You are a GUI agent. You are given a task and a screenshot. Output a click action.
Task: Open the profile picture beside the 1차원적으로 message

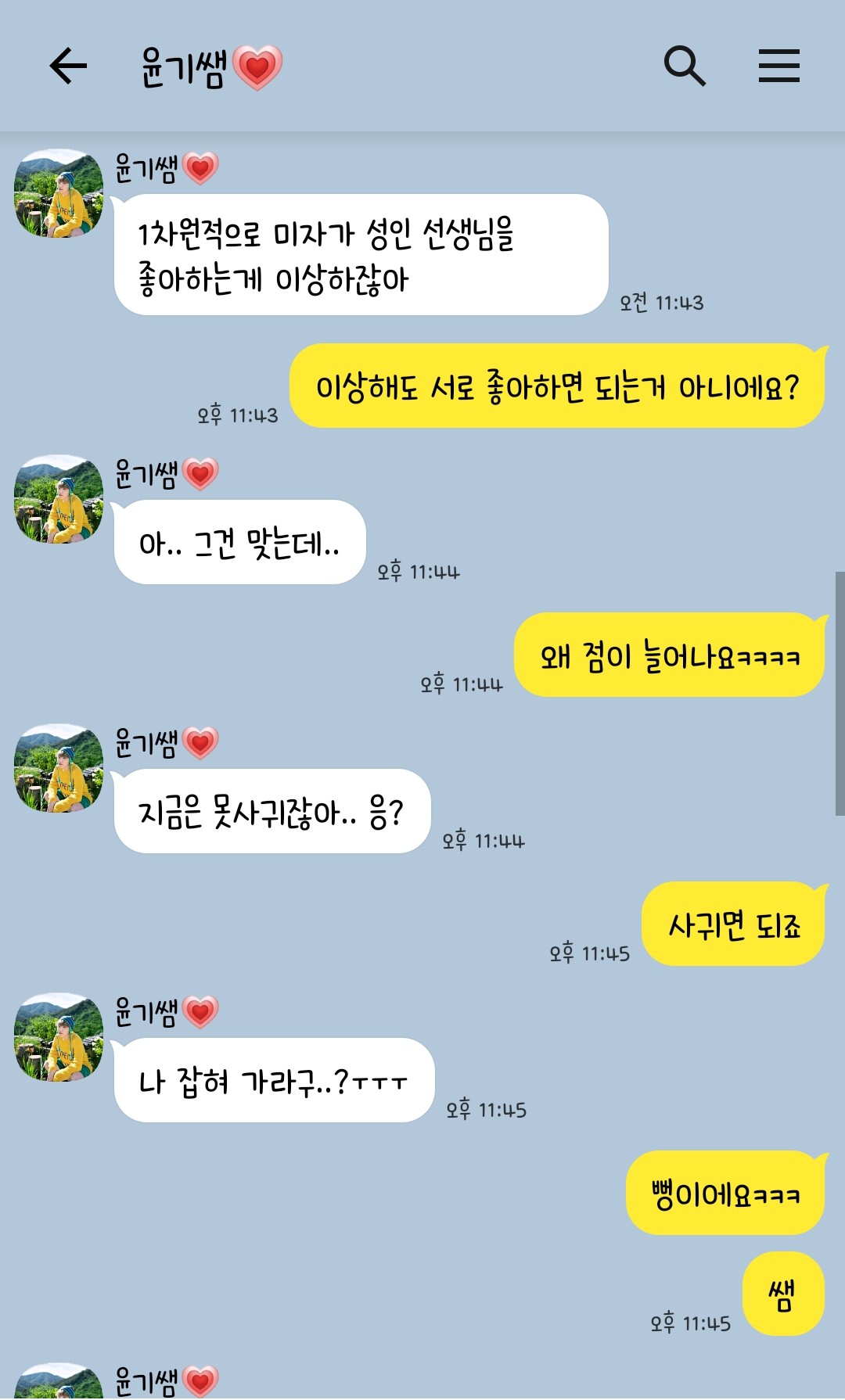point(59,194)
